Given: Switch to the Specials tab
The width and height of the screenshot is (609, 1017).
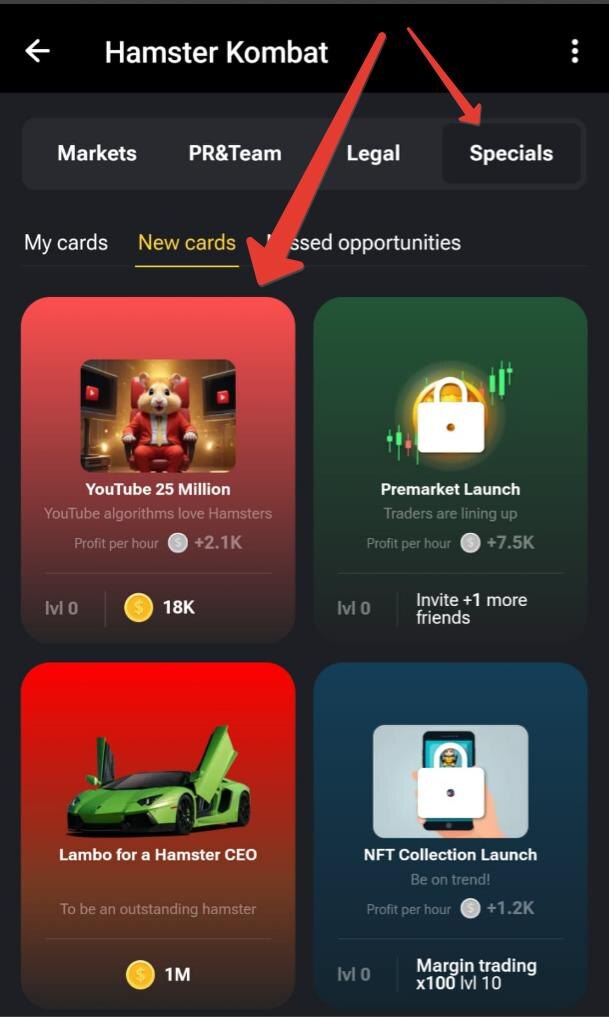Looking at the screenshot, I should point(511,153).
